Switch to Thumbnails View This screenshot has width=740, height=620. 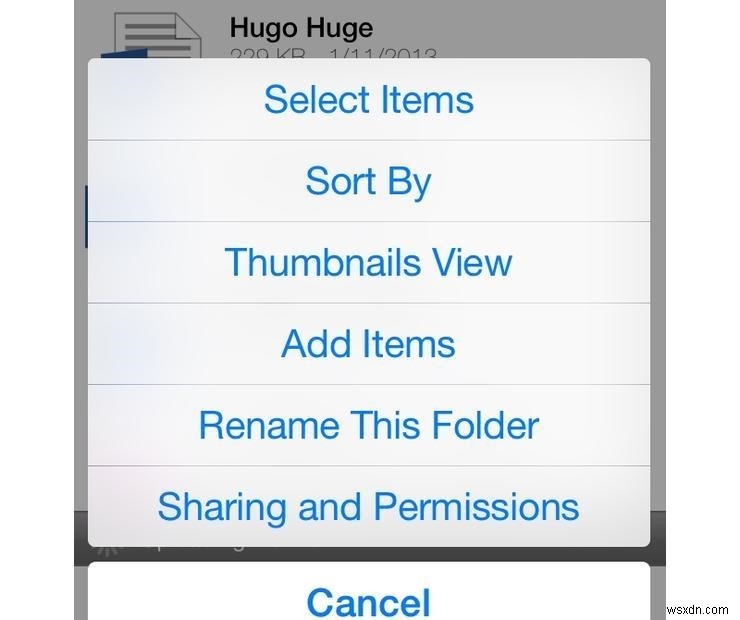click(x=368, y=262)
